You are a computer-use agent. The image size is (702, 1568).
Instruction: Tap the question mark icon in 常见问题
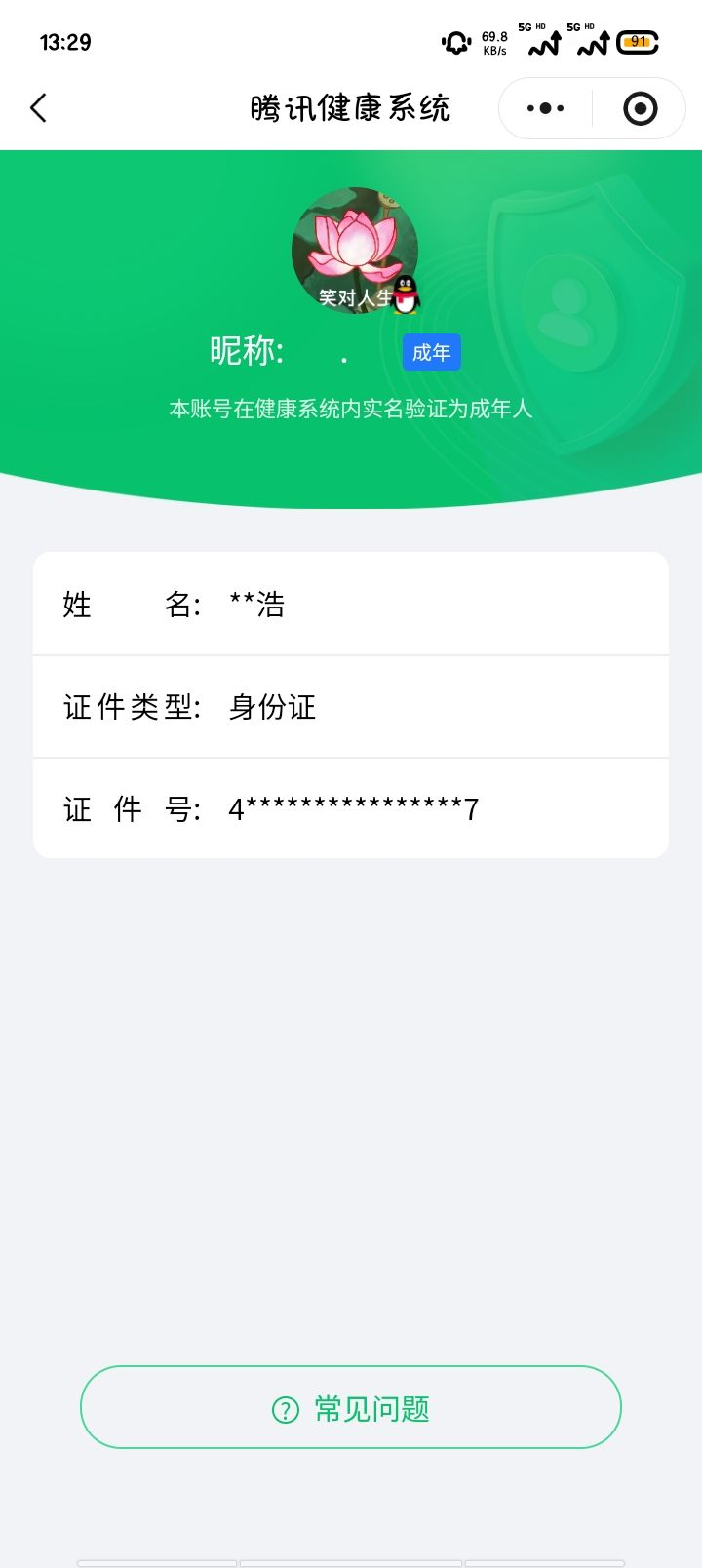click(283, 1407)
